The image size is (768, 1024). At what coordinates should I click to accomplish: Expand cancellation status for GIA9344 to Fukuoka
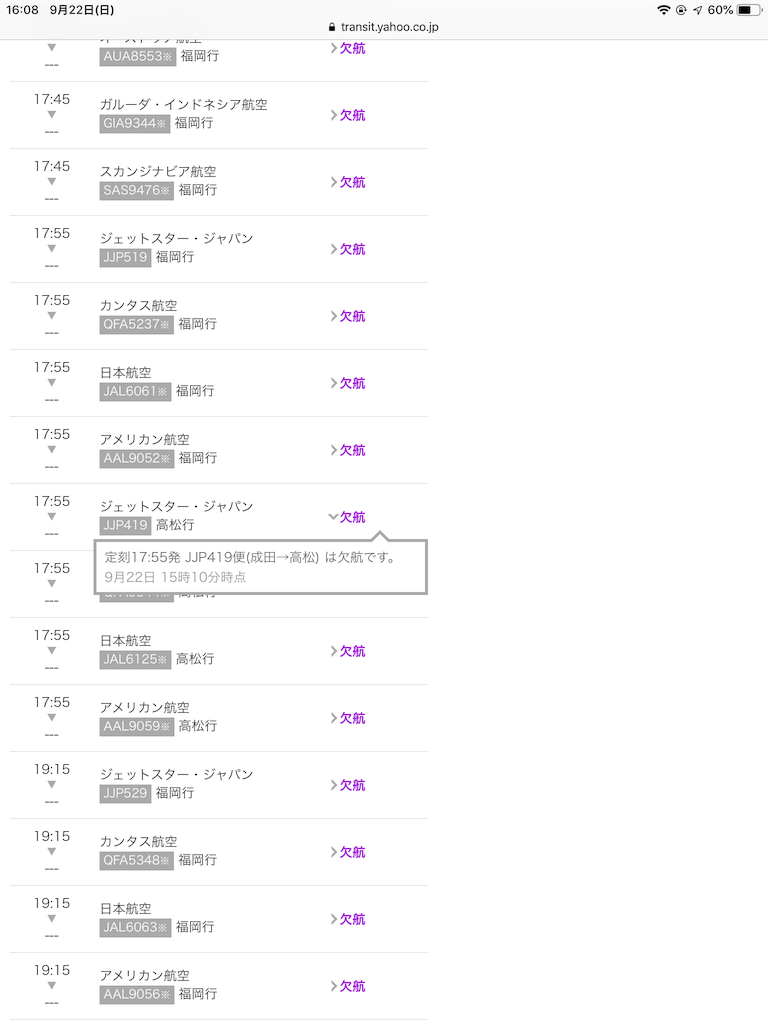[348, 115]
